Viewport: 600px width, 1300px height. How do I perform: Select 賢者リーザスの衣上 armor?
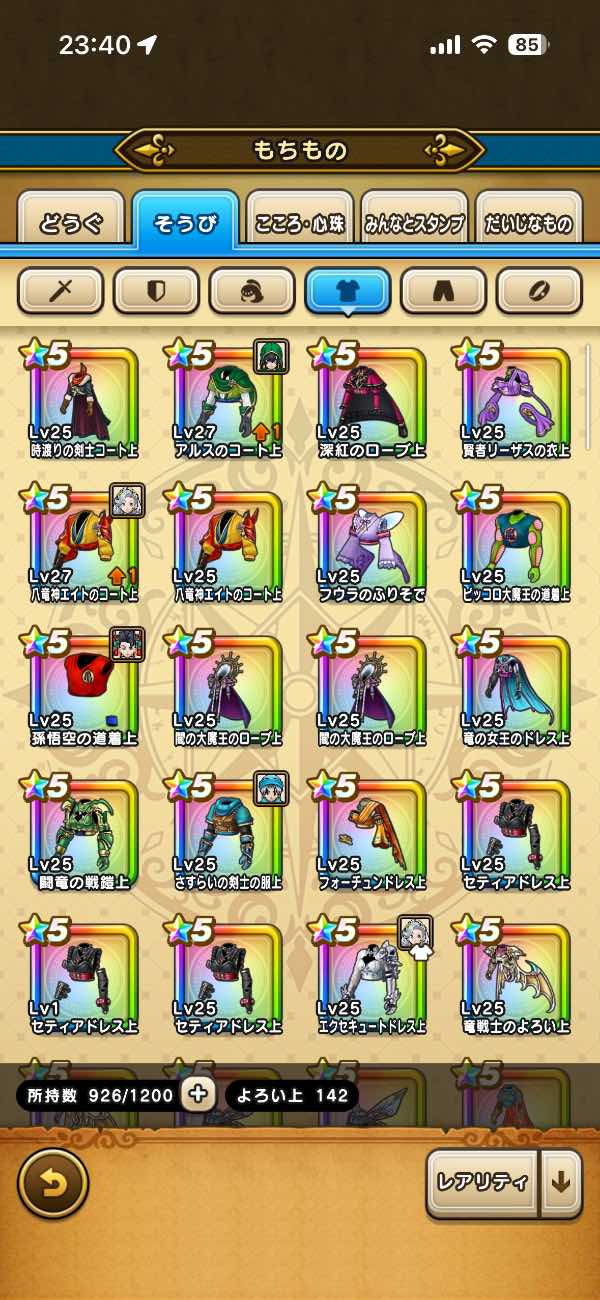coord(516,402)
